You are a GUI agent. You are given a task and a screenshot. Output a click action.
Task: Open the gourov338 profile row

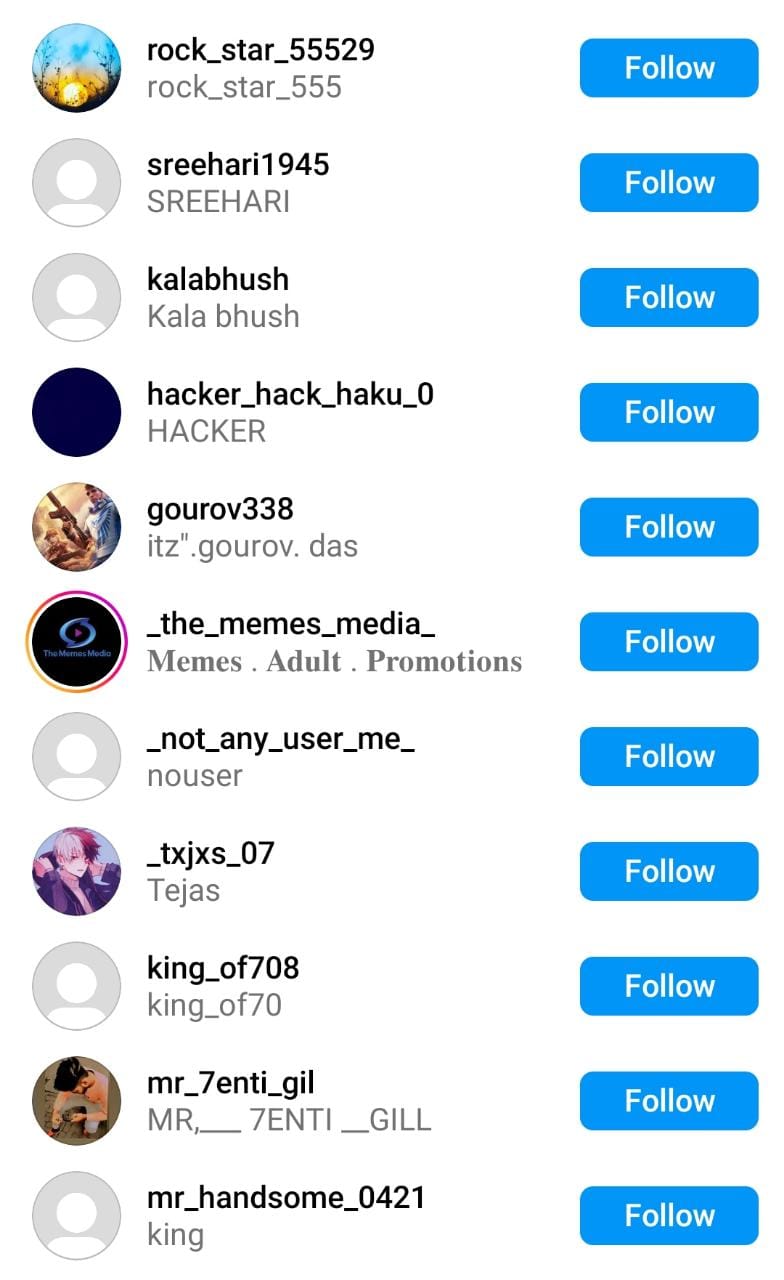point(220,509)
